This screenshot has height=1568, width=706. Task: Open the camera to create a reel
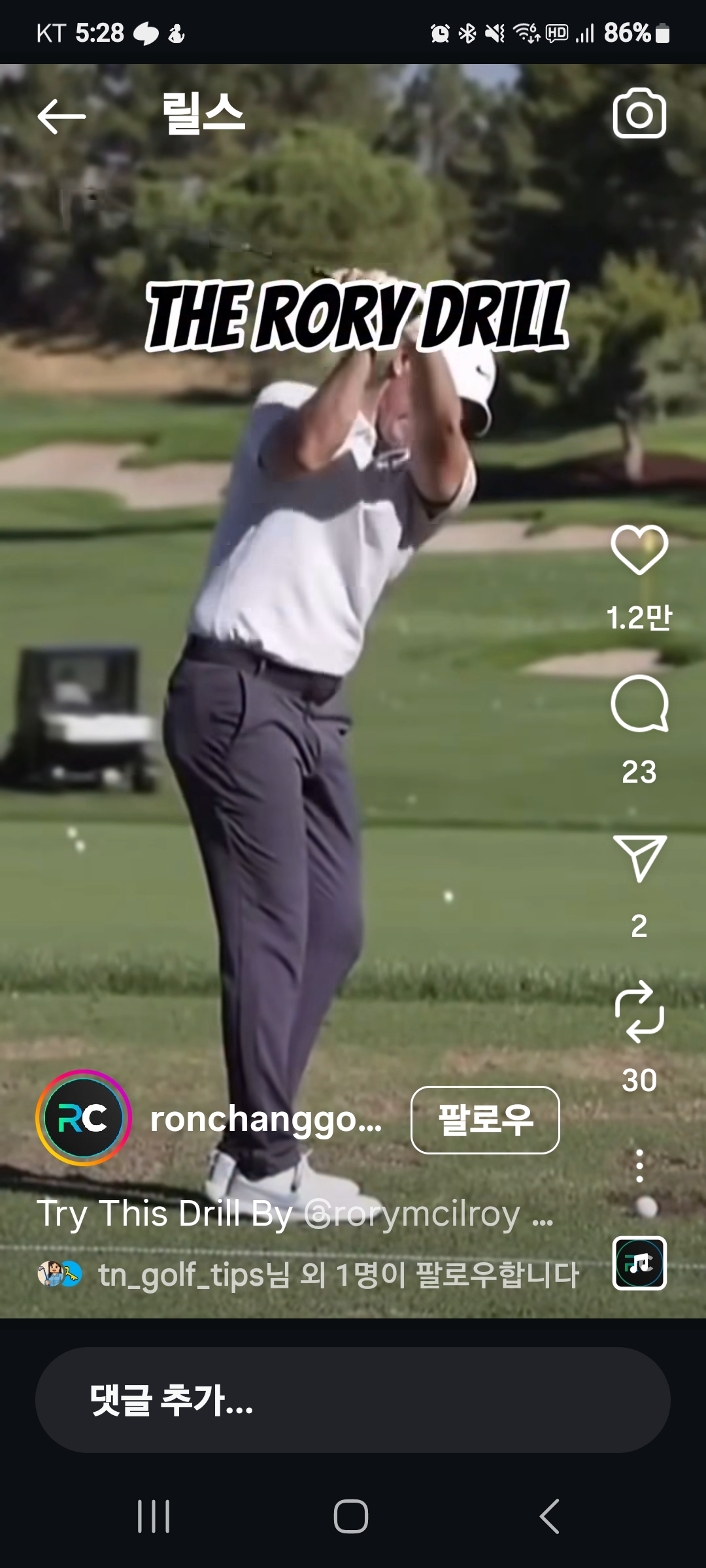click(x=639, y=114)
